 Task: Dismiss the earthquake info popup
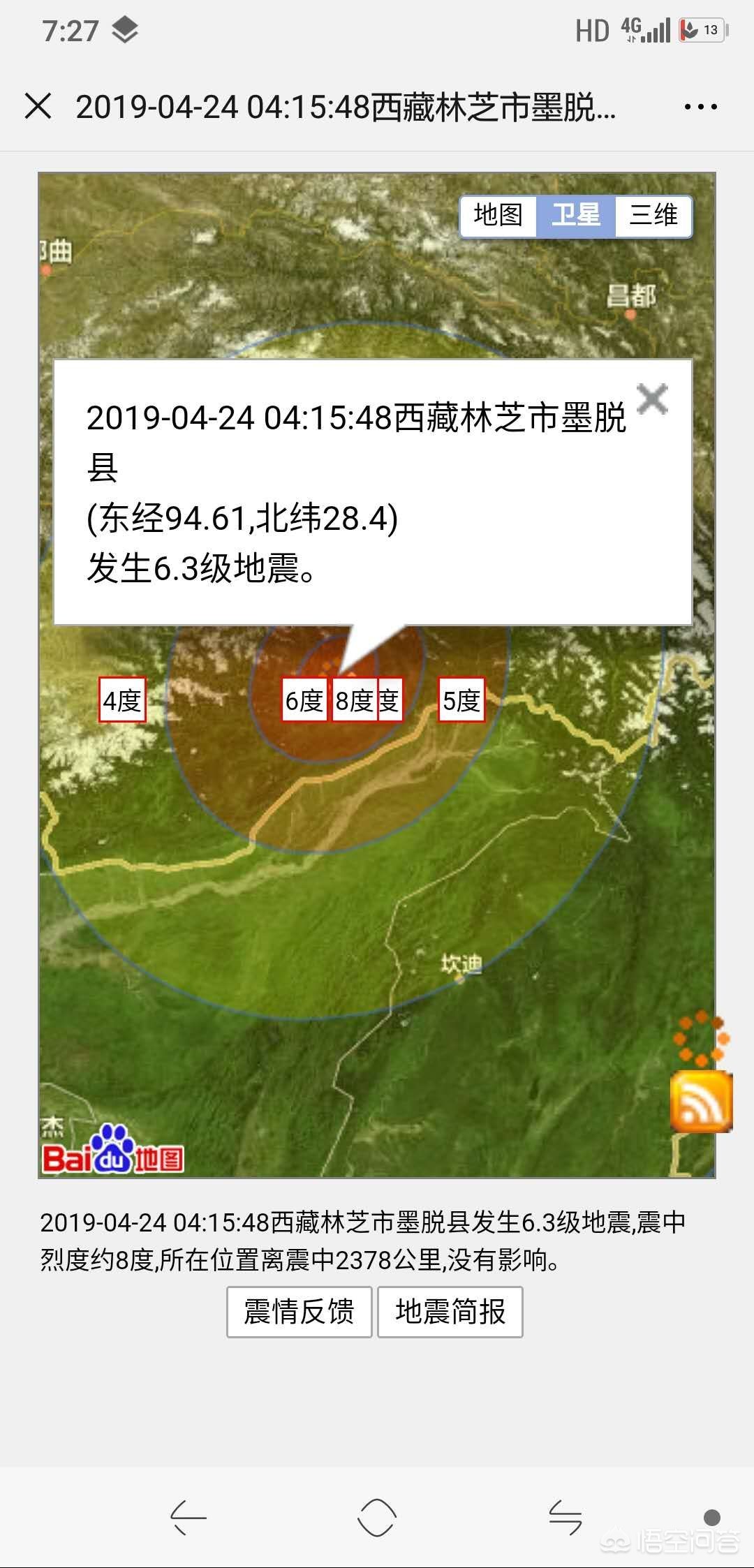(x=653, y=399)
